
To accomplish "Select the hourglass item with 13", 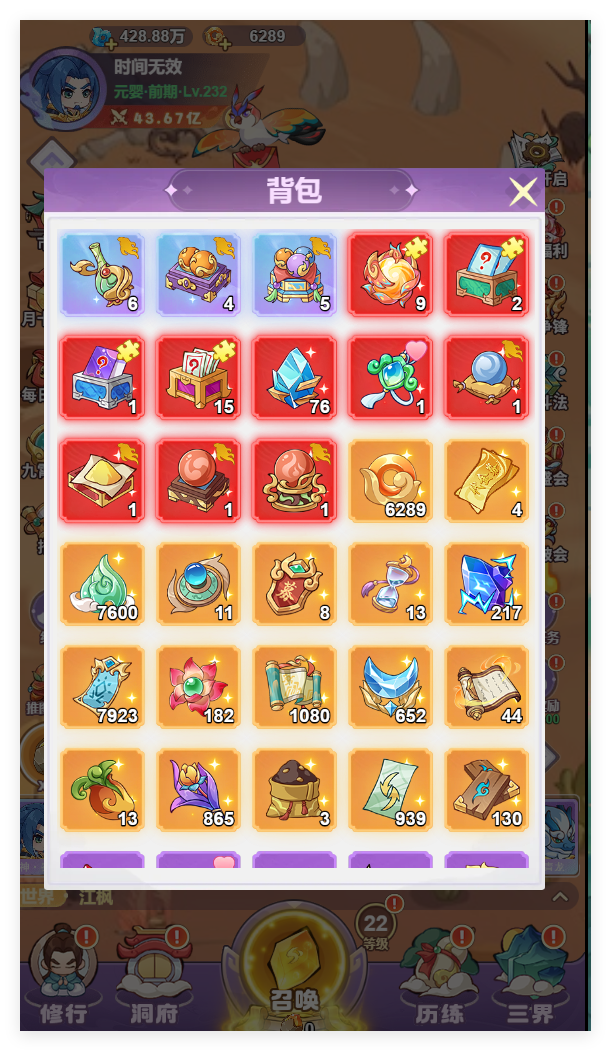I will (391, 584).
